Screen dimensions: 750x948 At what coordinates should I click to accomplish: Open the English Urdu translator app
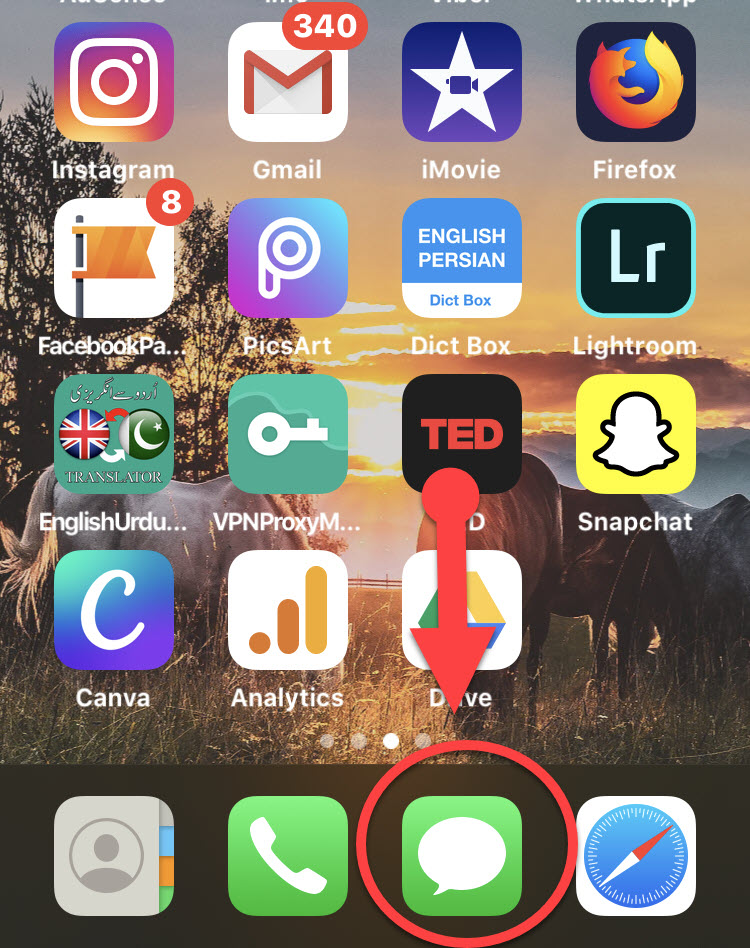coord(113,434)
